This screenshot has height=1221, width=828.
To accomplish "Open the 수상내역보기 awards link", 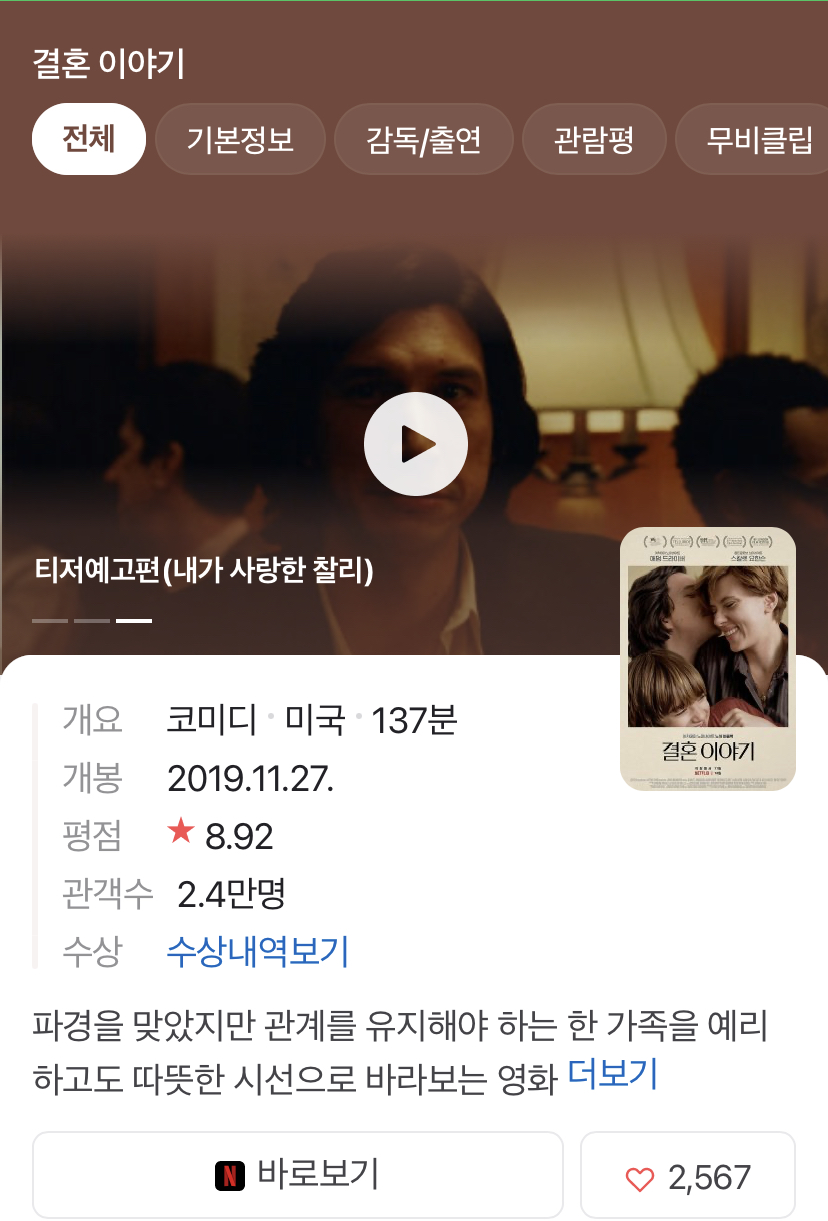I will click(257, 951).
